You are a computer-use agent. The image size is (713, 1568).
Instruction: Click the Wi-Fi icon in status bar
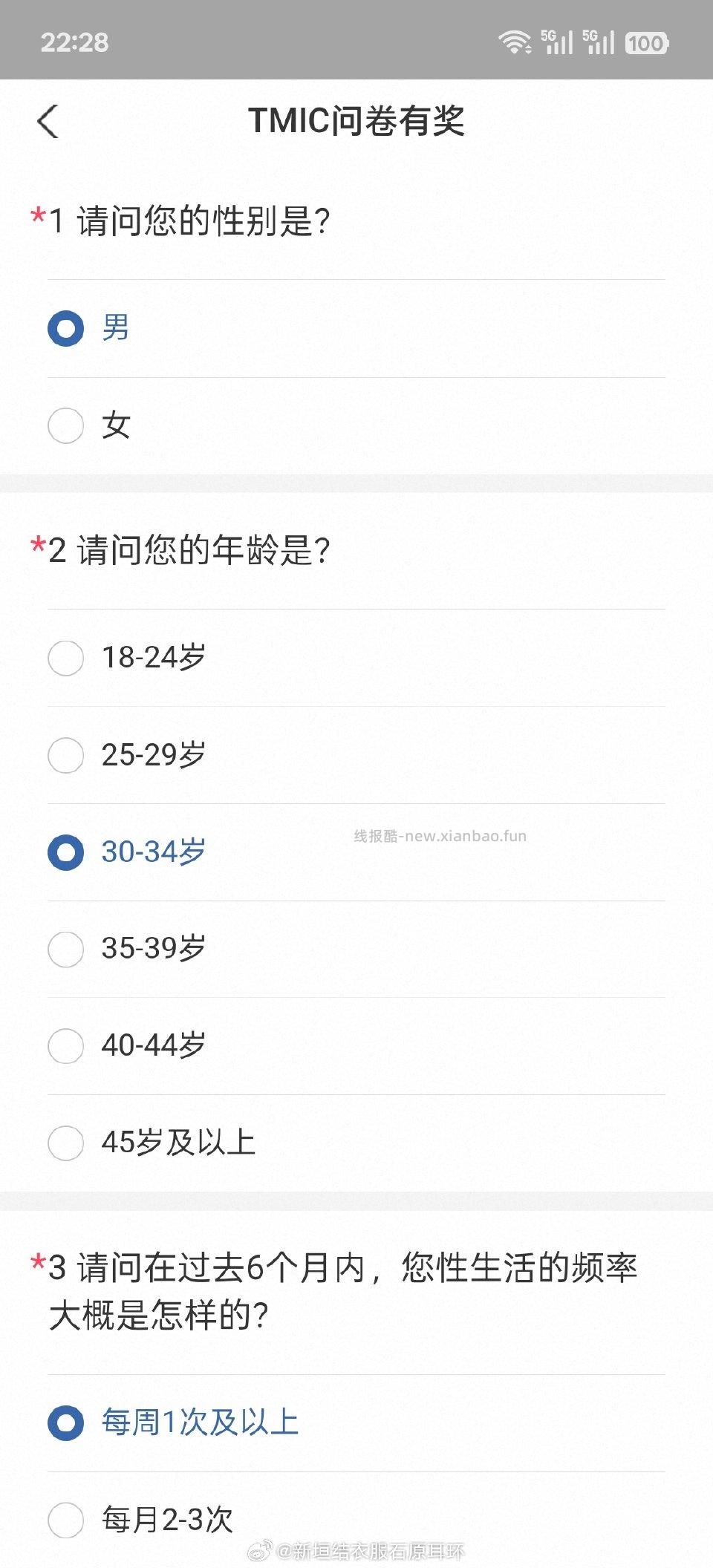pyautogui.click(x=516, y=43)
